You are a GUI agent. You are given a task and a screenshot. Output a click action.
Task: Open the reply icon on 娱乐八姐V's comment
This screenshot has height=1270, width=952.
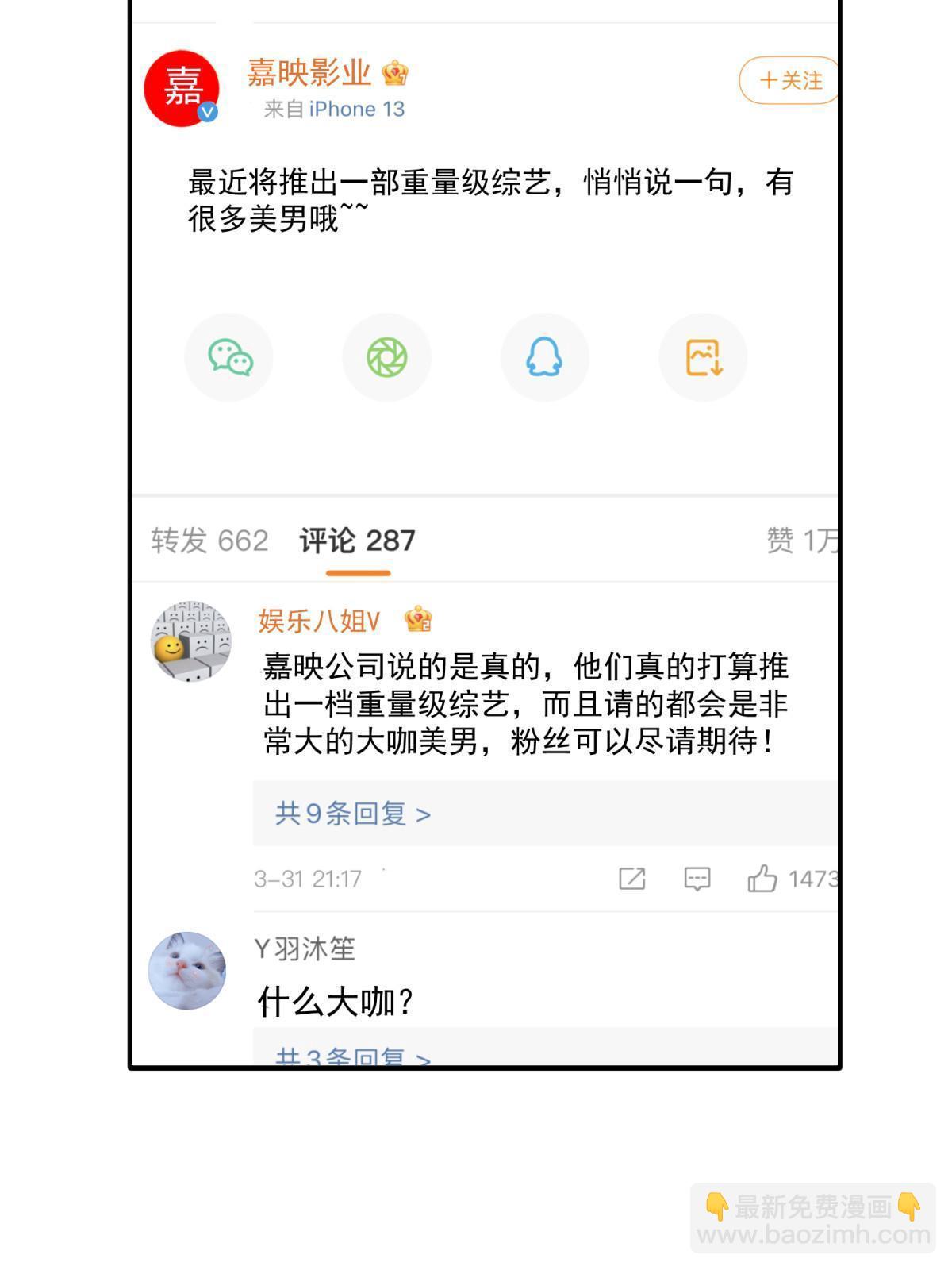point(696,879)
